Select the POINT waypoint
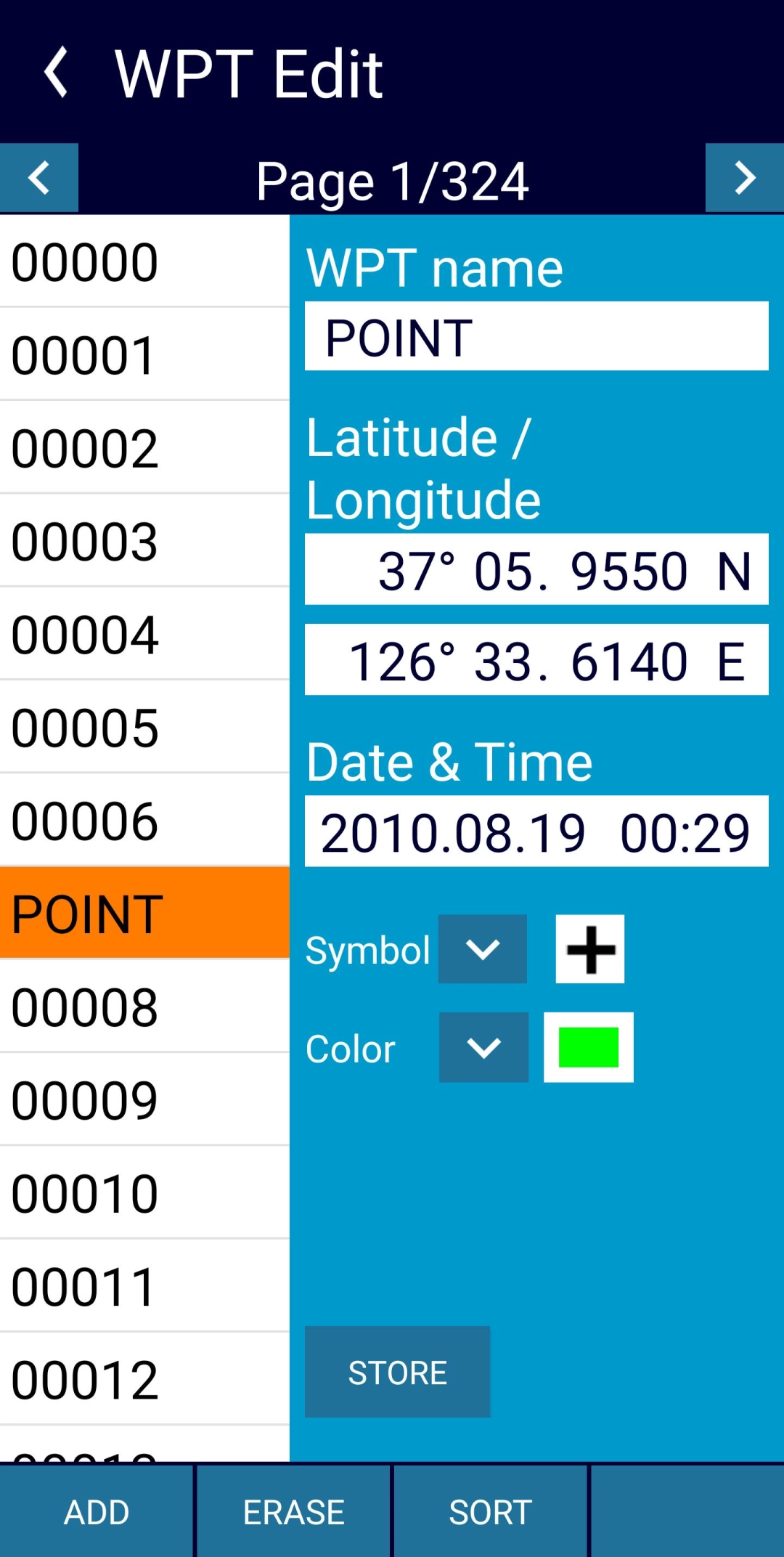 tap(144, 914)
